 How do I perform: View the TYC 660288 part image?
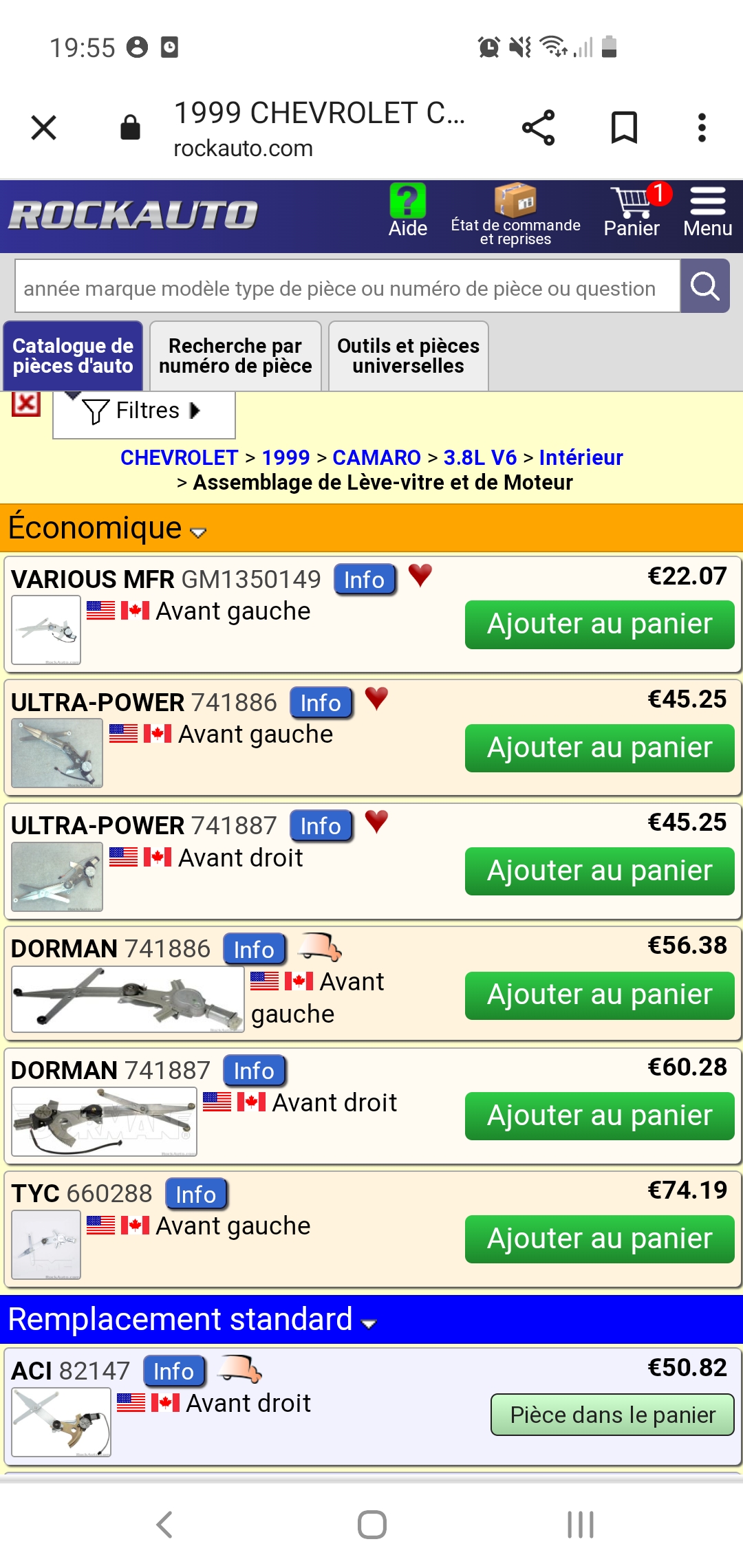click(x=46, y=1245)
